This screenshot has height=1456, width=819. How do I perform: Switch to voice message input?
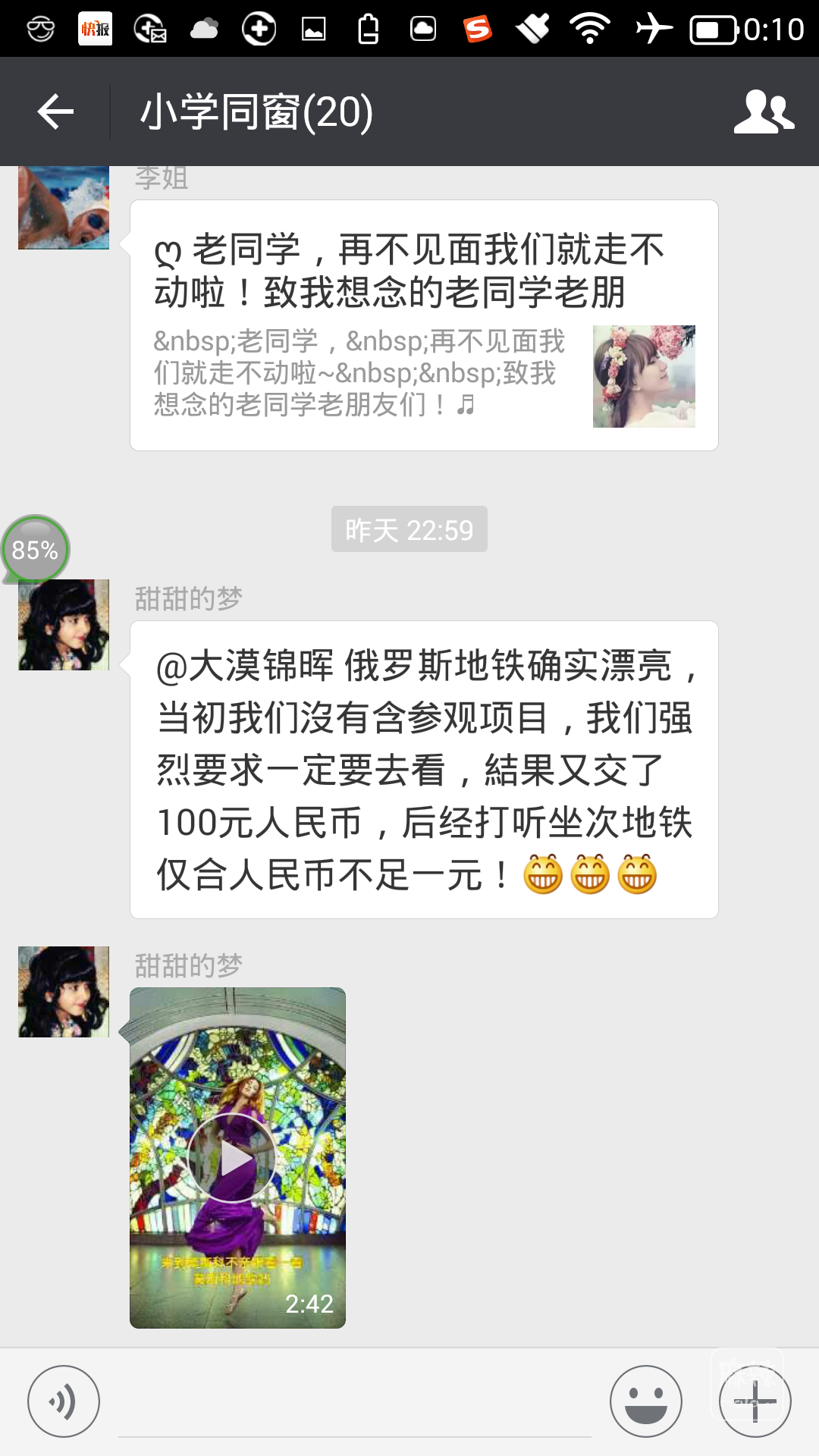pyautogui.click(x=64, y=1401)
